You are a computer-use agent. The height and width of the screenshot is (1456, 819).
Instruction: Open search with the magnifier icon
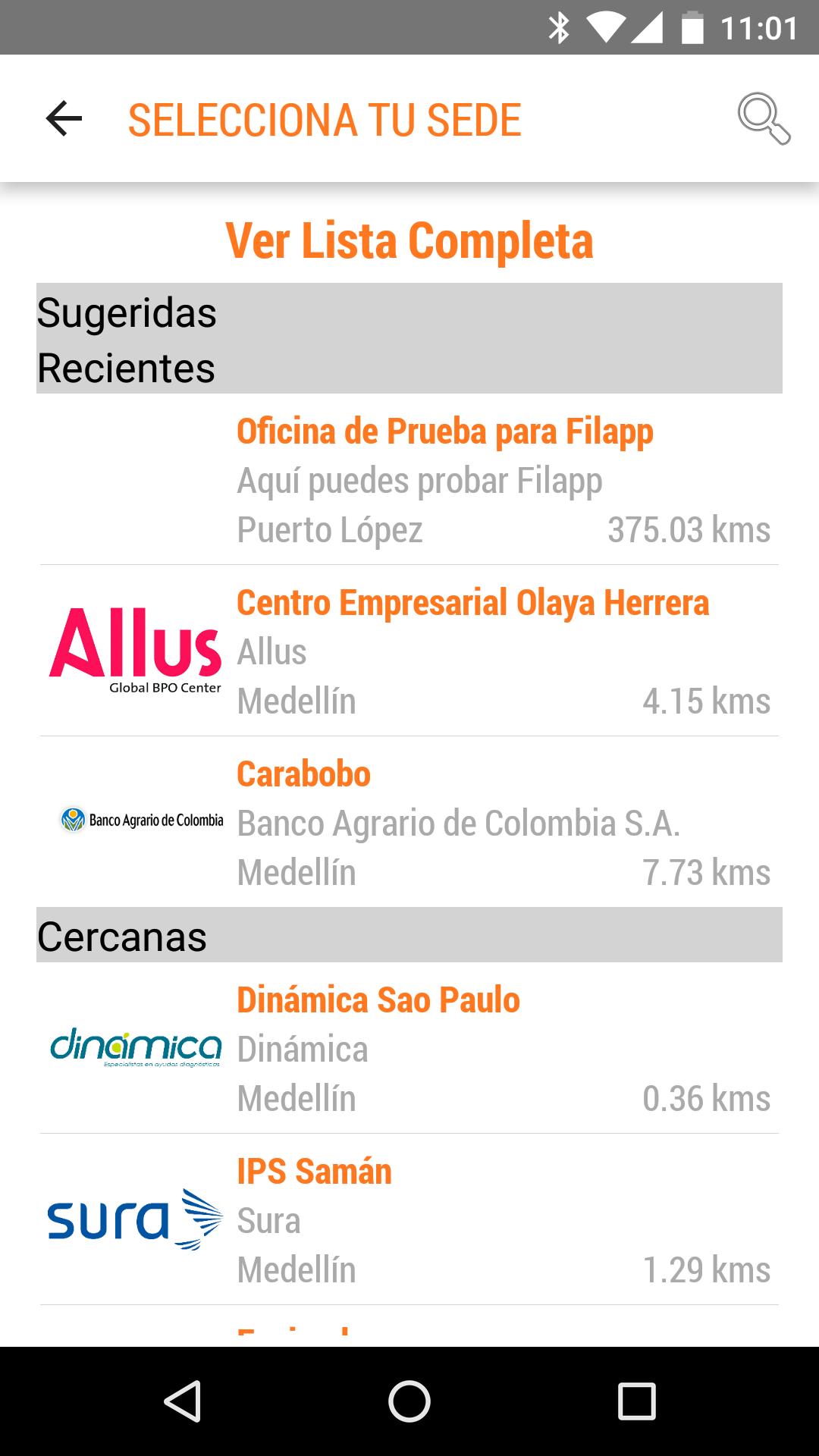pos(765,118)
